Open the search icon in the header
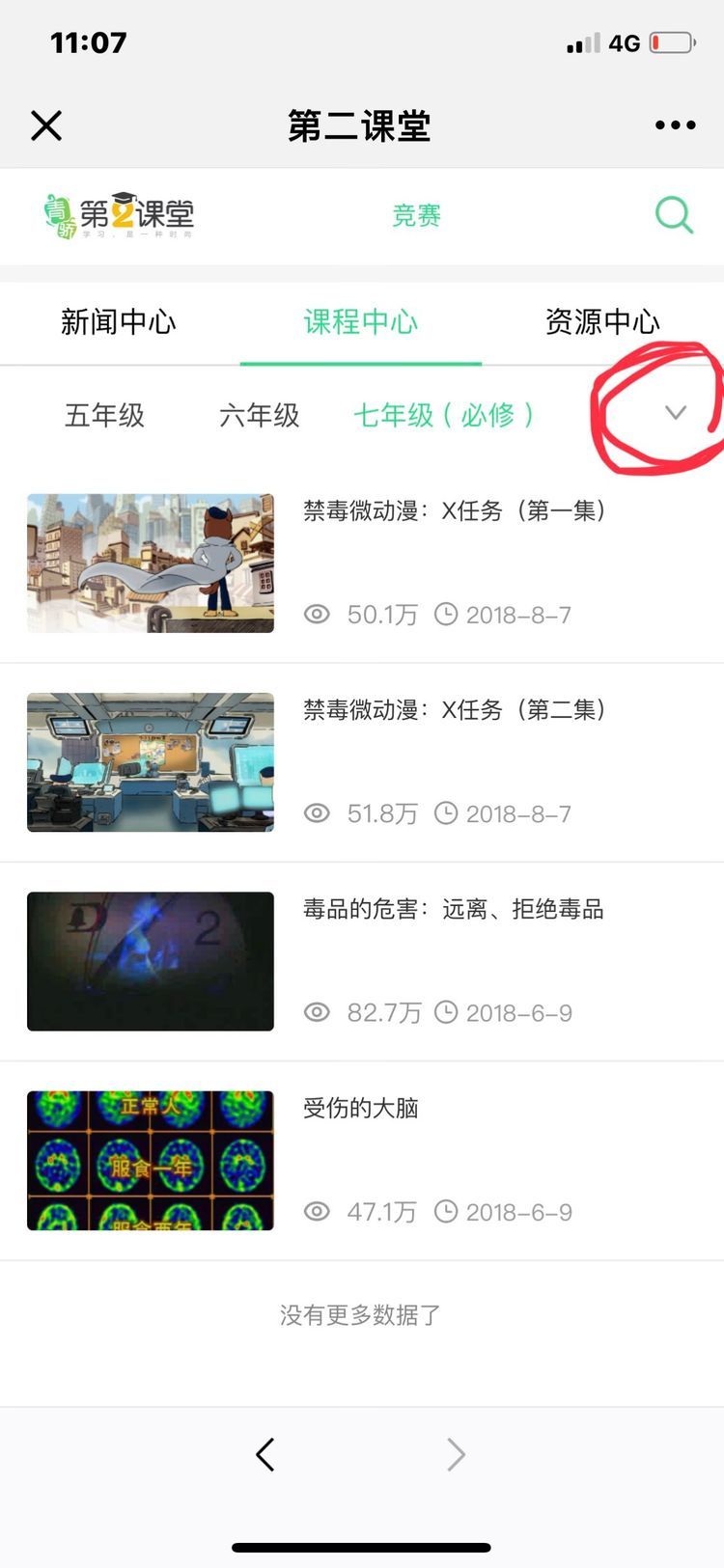Screen dimensions: 724x1568 674,215
